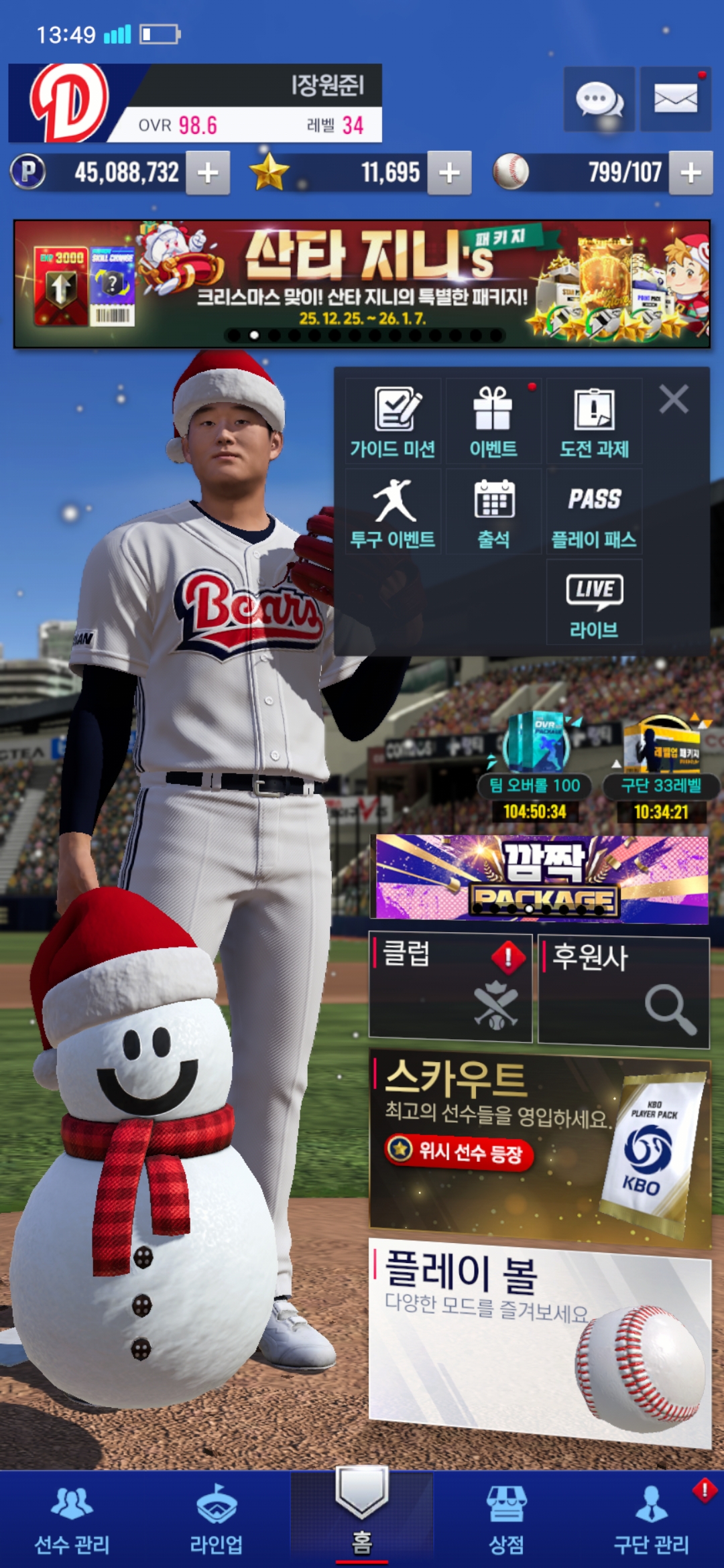Open 라이브 menu item
Image resolution: width=724 pixels, height=1568 pixels.
(594, 603)
